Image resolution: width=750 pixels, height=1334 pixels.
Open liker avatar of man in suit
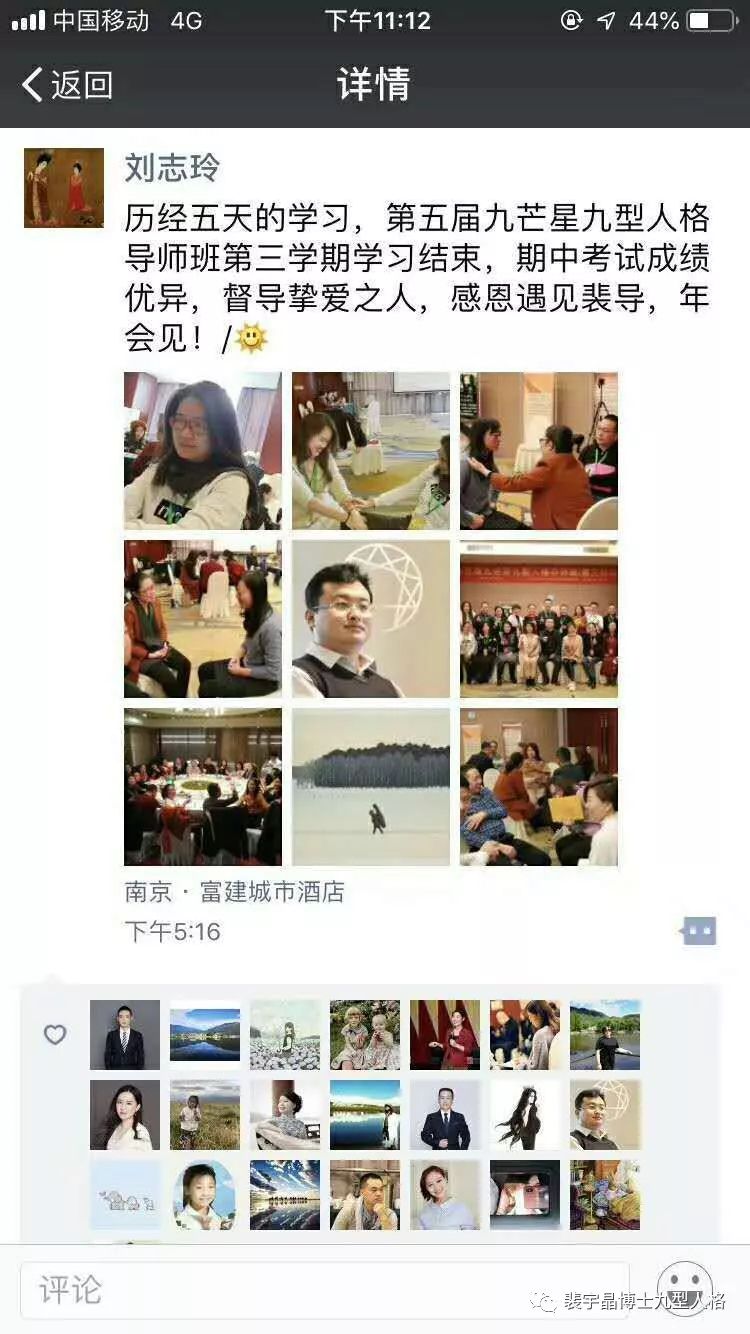point(125,1035)
